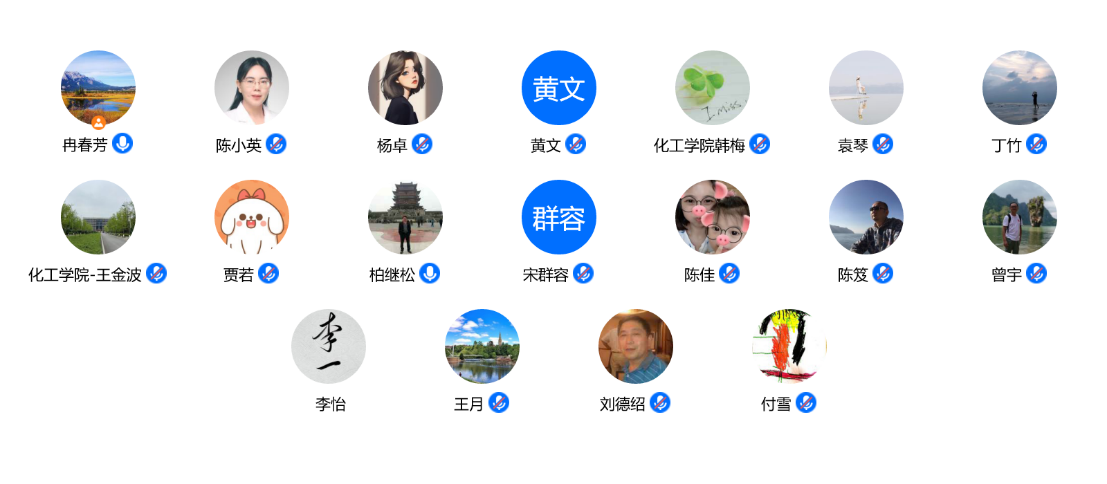Screen dimensions: 1107x484
Task: Select the 黄文 participant tile
Action: coord(559,87)
